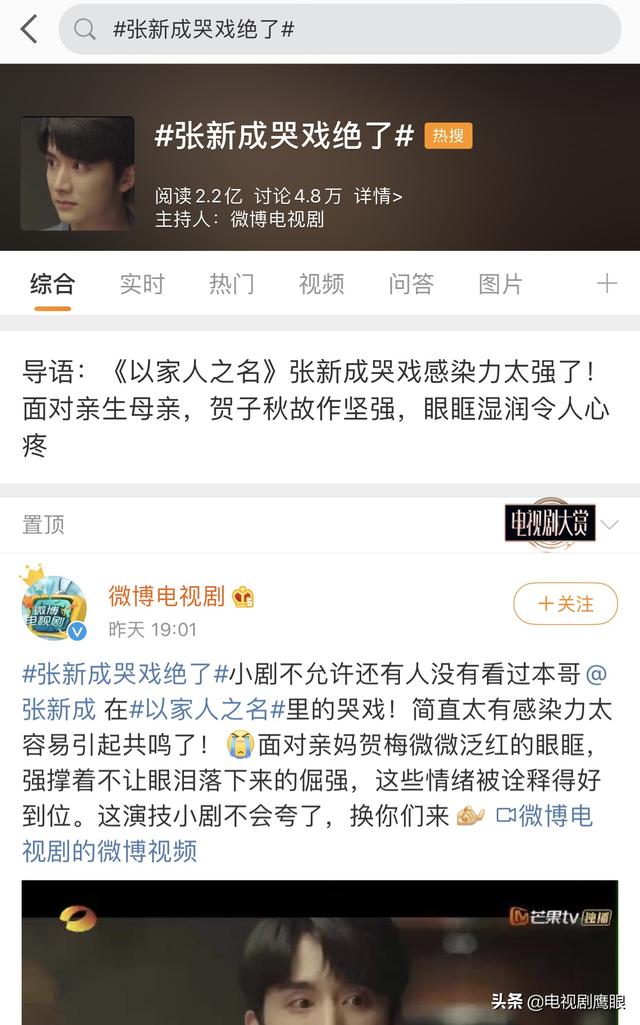Add more tabs with the plus icon

pos(606,284)
